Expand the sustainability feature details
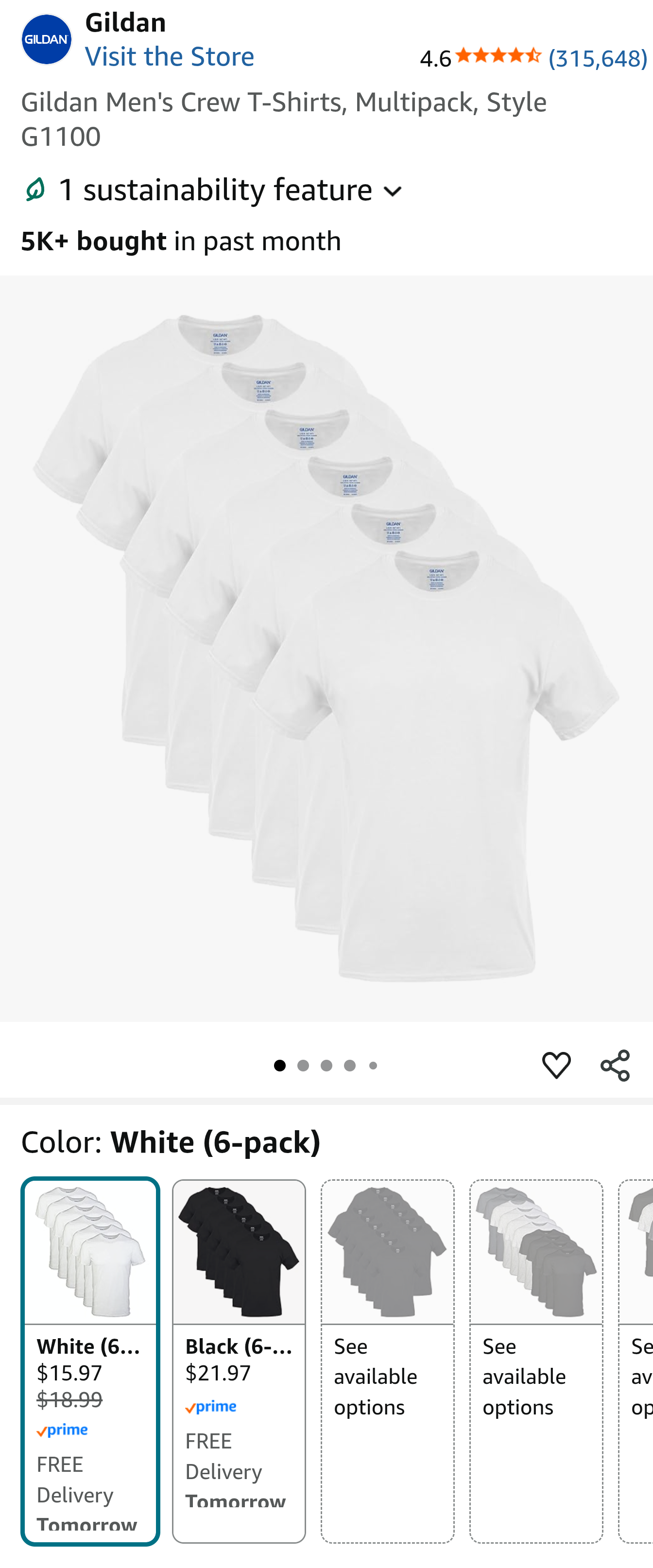 click(x=231, y=190)
